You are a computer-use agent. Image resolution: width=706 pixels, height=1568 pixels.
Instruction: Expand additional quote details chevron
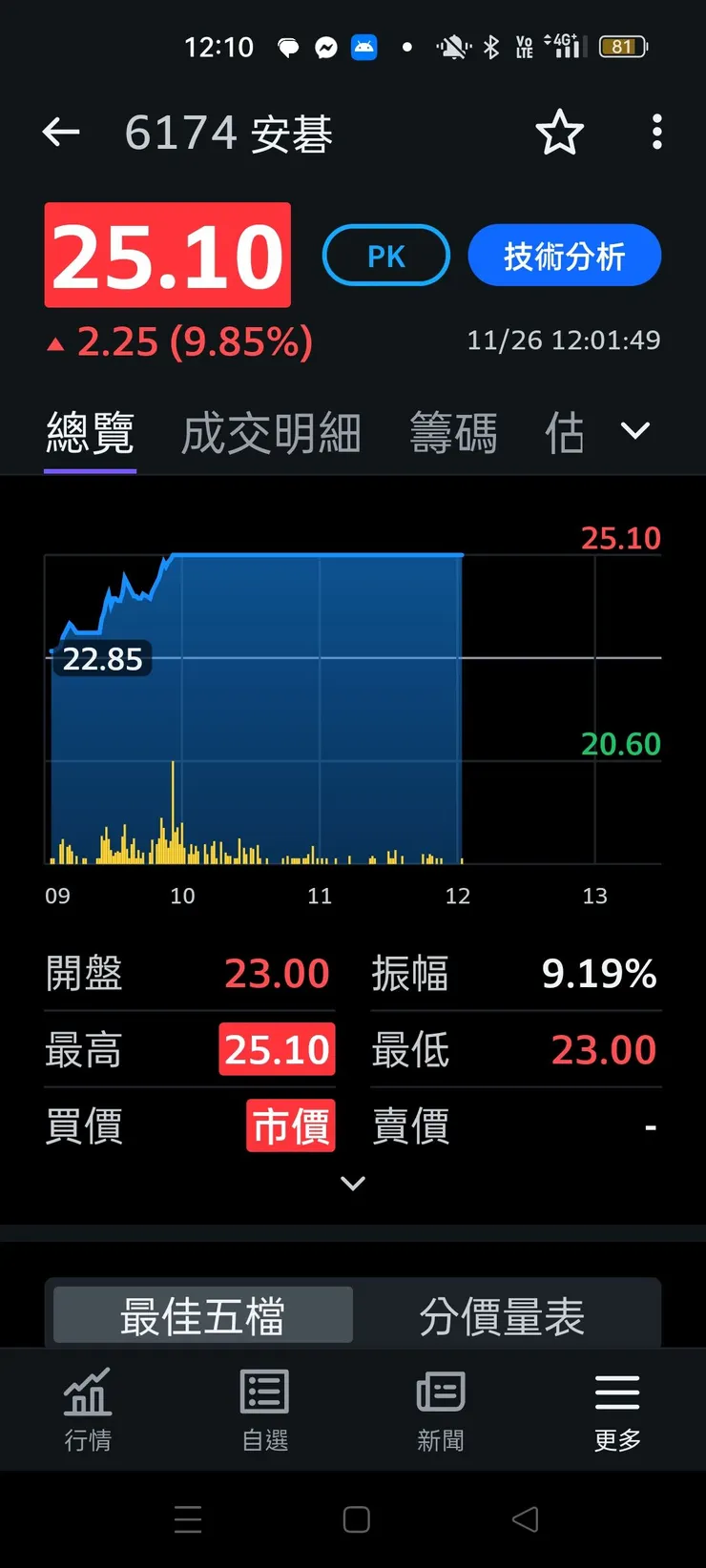click(353, 1183)
